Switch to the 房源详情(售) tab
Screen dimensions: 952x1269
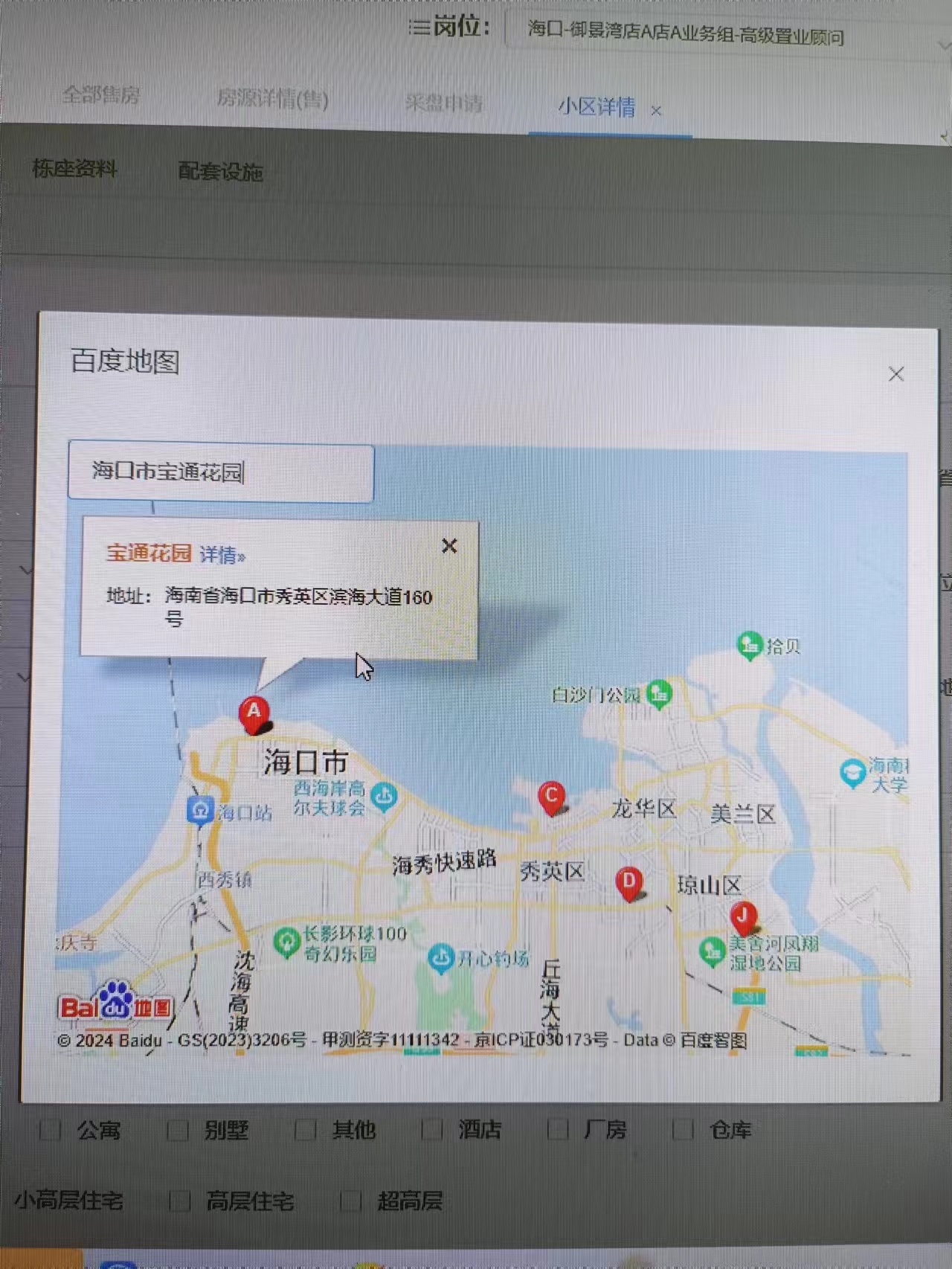click(x=272, y=98)
